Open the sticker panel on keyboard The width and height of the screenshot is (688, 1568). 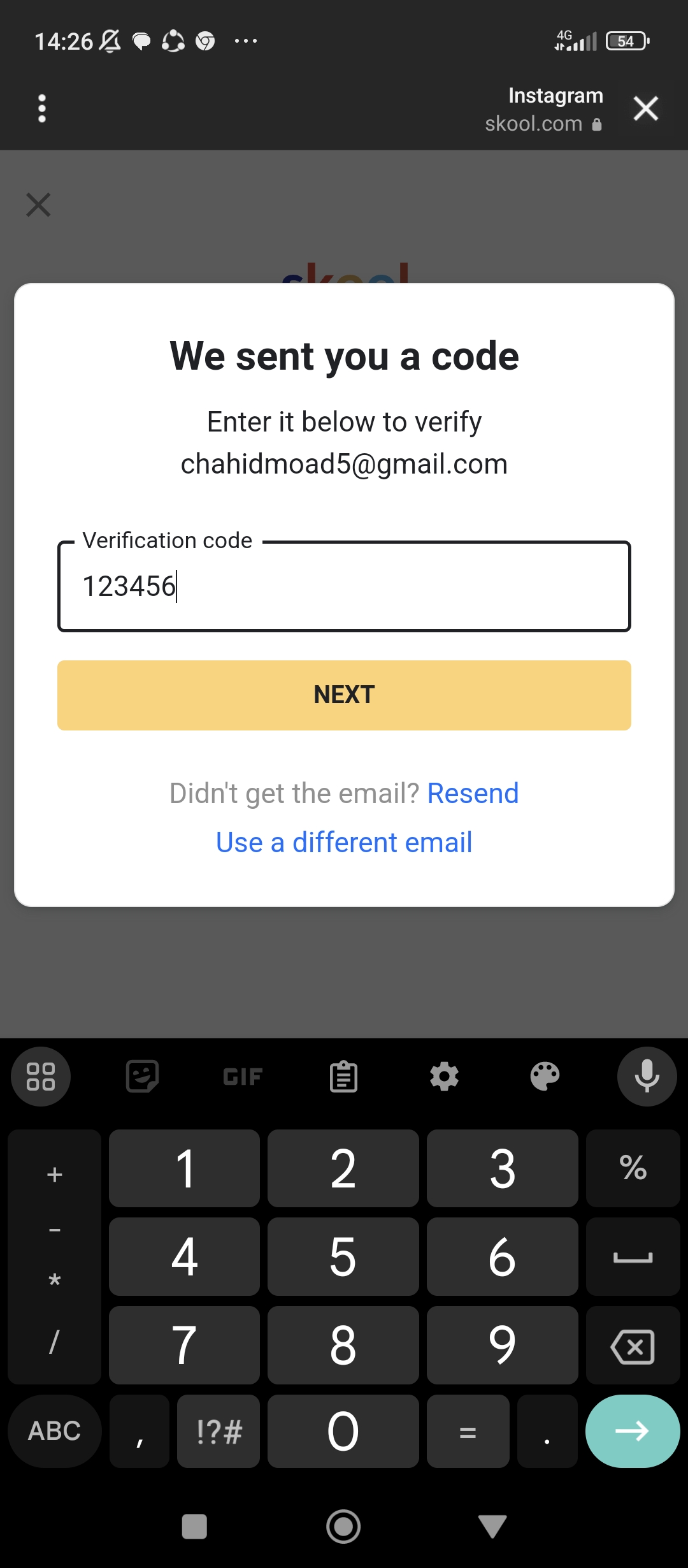point(142,1077)
